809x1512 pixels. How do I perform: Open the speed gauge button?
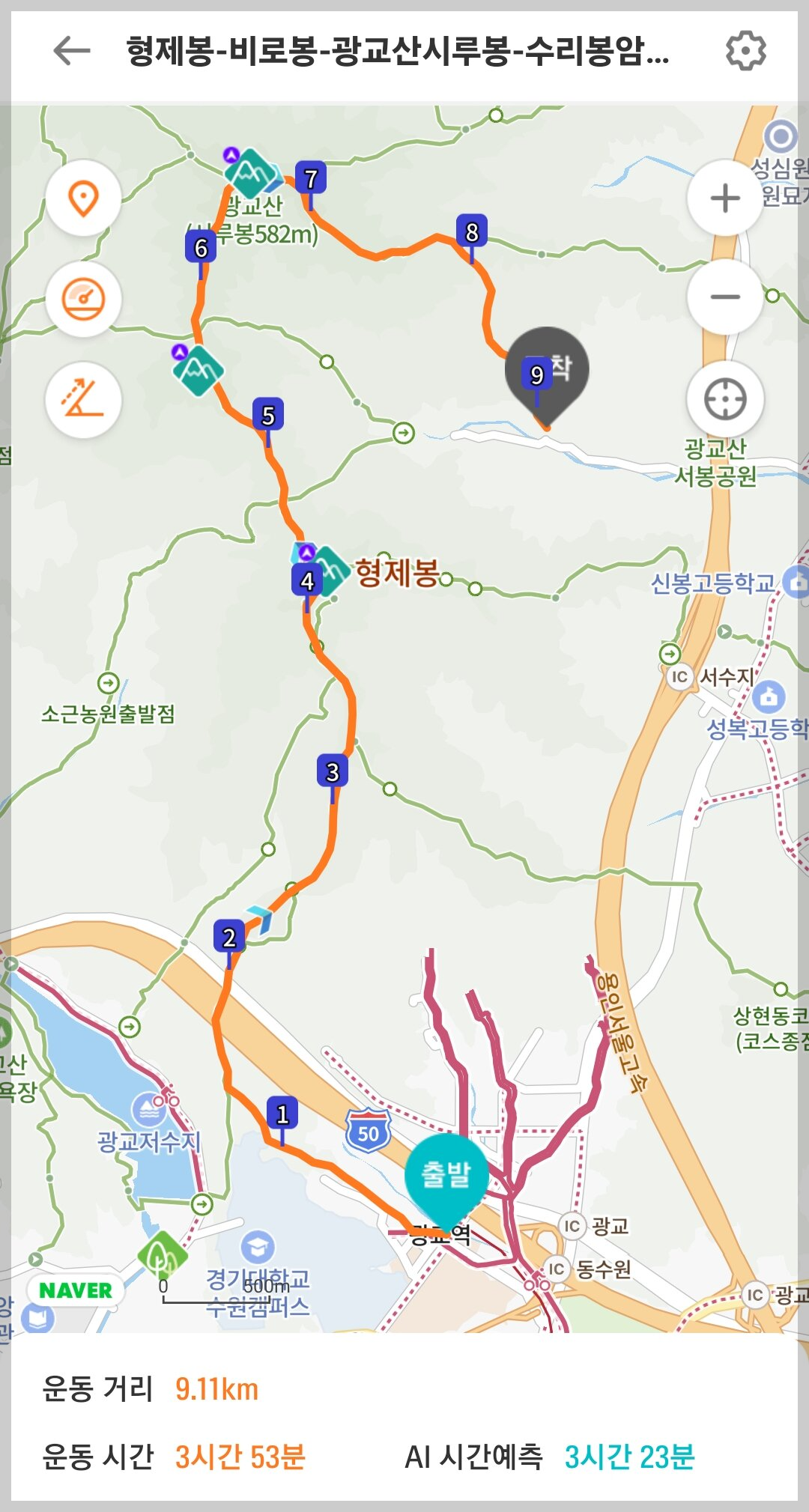click(x=83, y=299)
